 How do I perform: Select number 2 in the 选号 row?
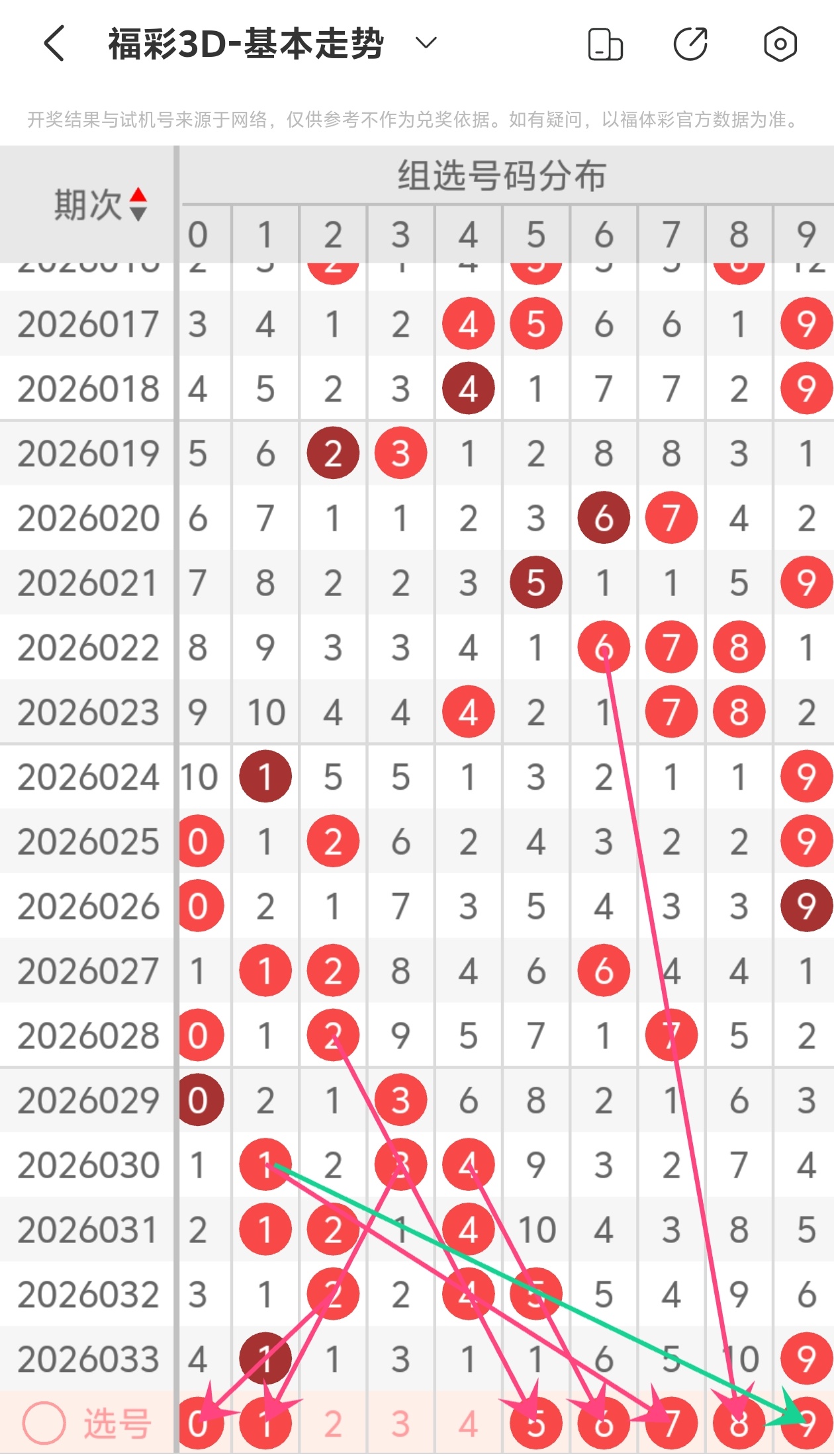tap(333, 1424)
